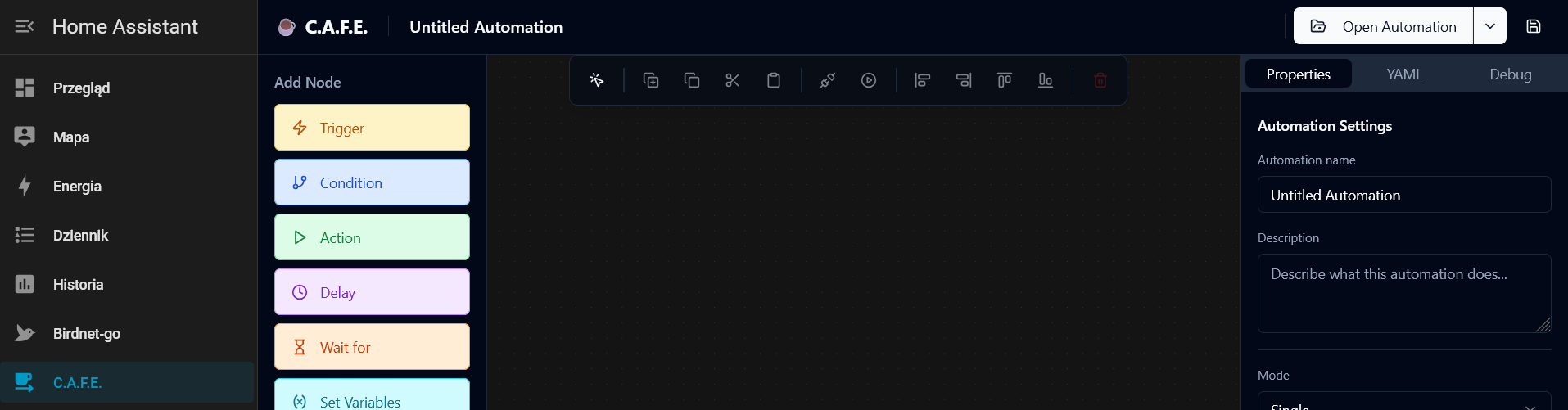Switch to the YAML tab
The width and height of the screenshot is (1568, 410).
[x=1404, y=74]
